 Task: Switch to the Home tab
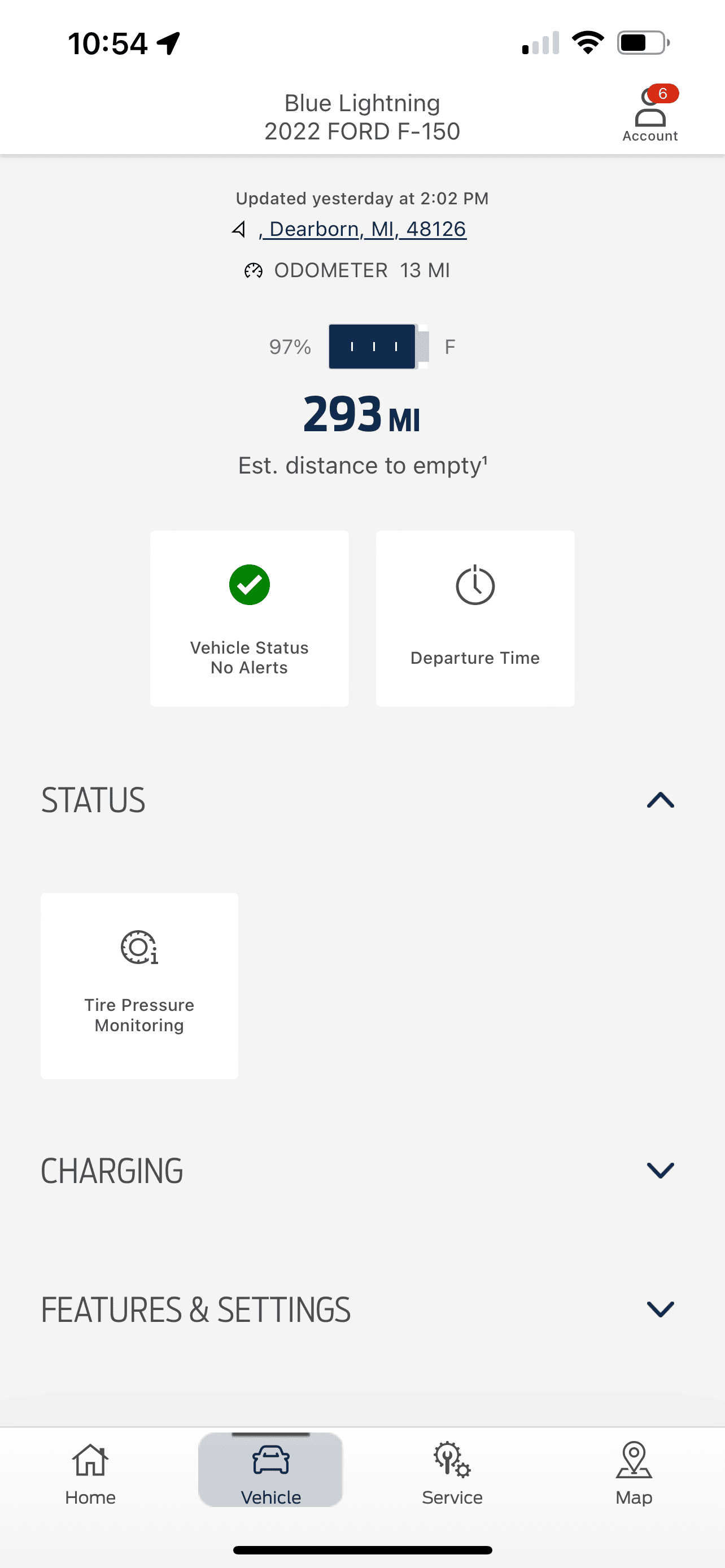point(90,1473)
